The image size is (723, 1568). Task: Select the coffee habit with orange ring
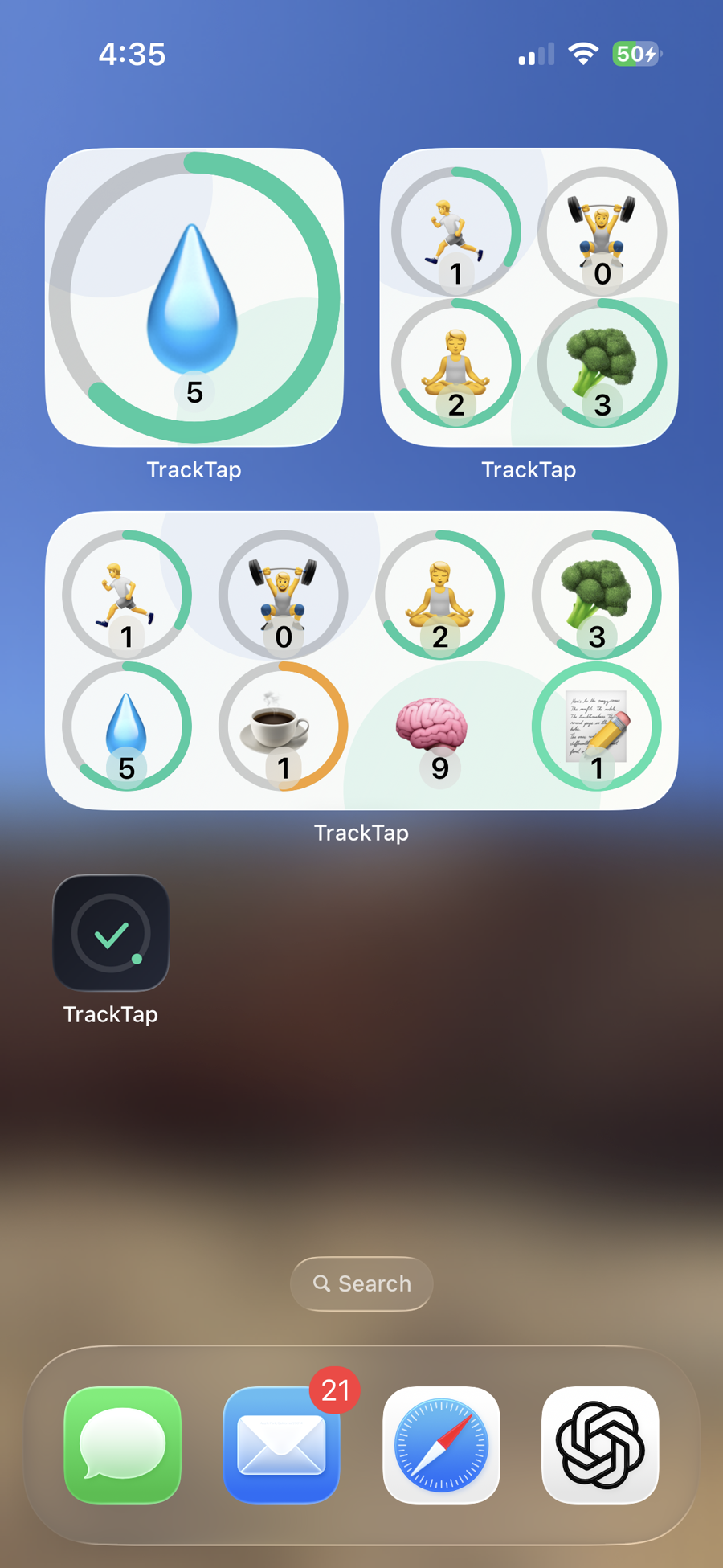[283, 726]
